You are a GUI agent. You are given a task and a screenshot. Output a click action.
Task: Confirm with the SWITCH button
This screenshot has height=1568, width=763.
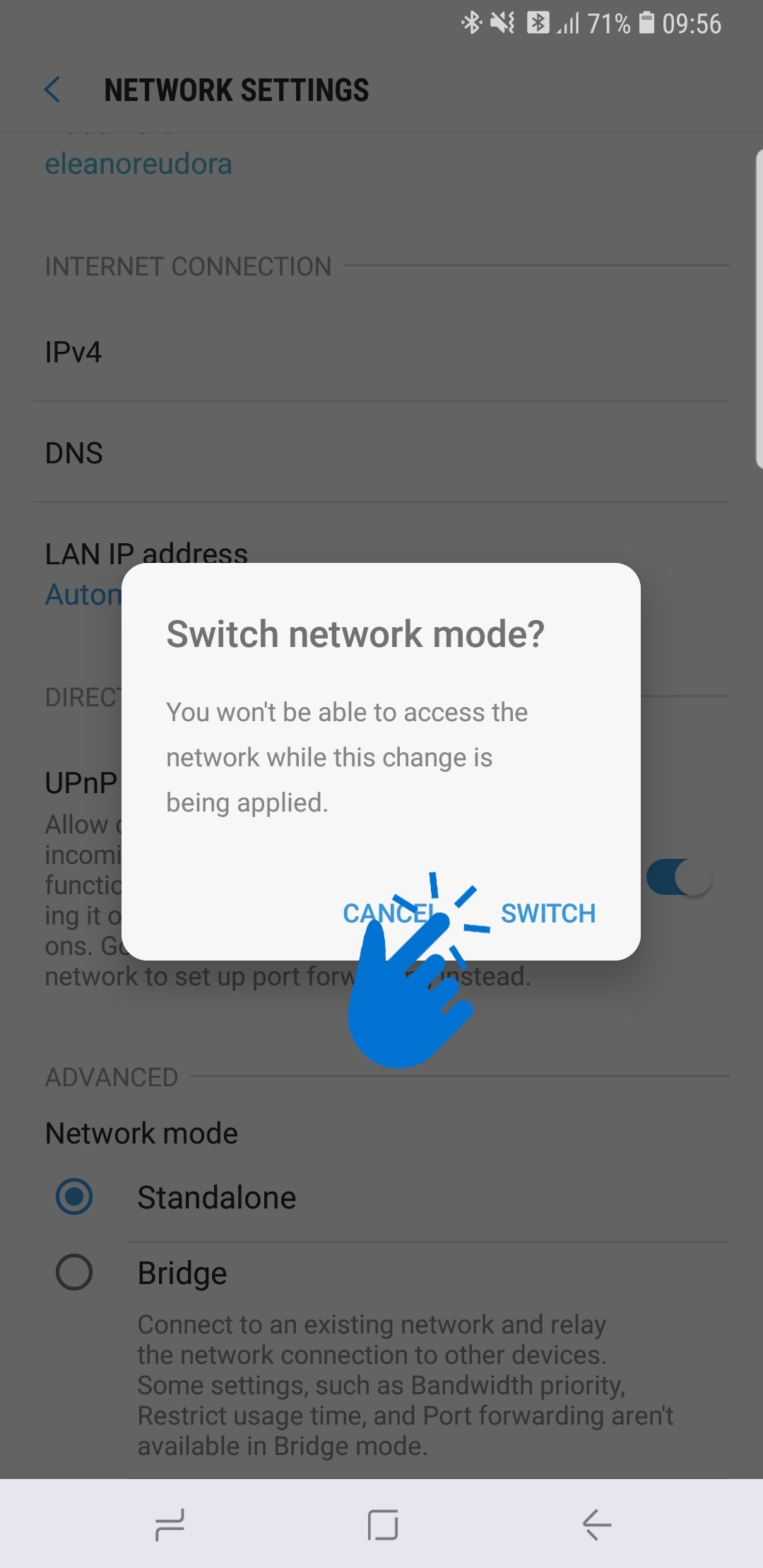(548, 913)
